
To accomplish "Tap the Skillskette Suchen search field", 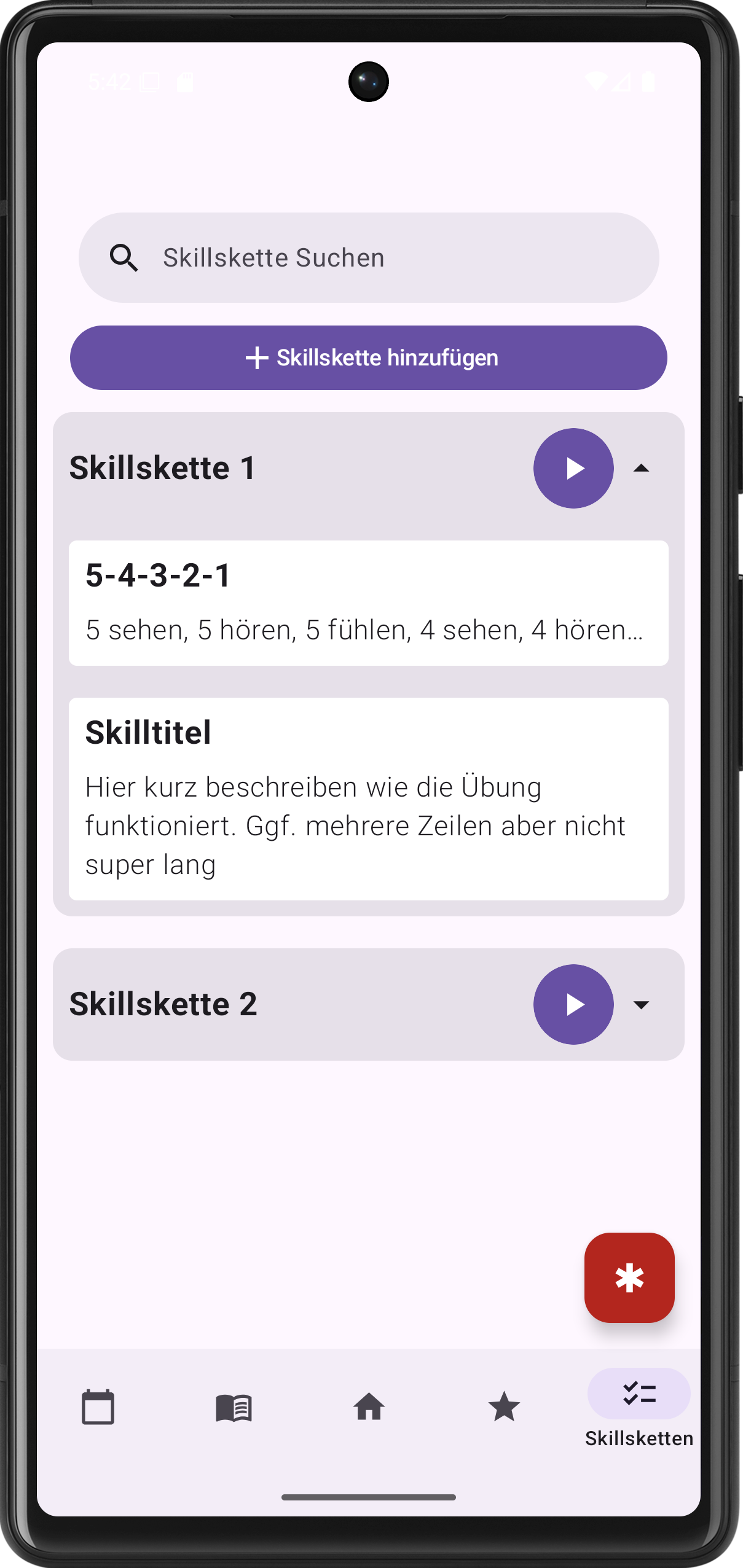I will coord(369,257).
